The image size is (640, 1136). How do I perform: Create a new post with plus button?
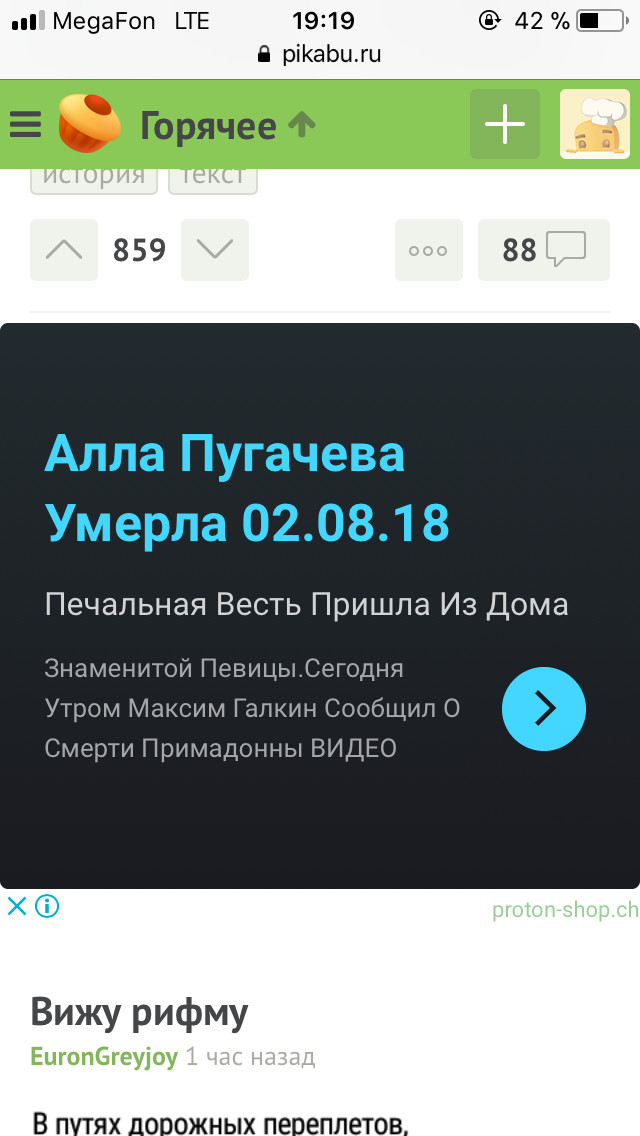[505, 124]
